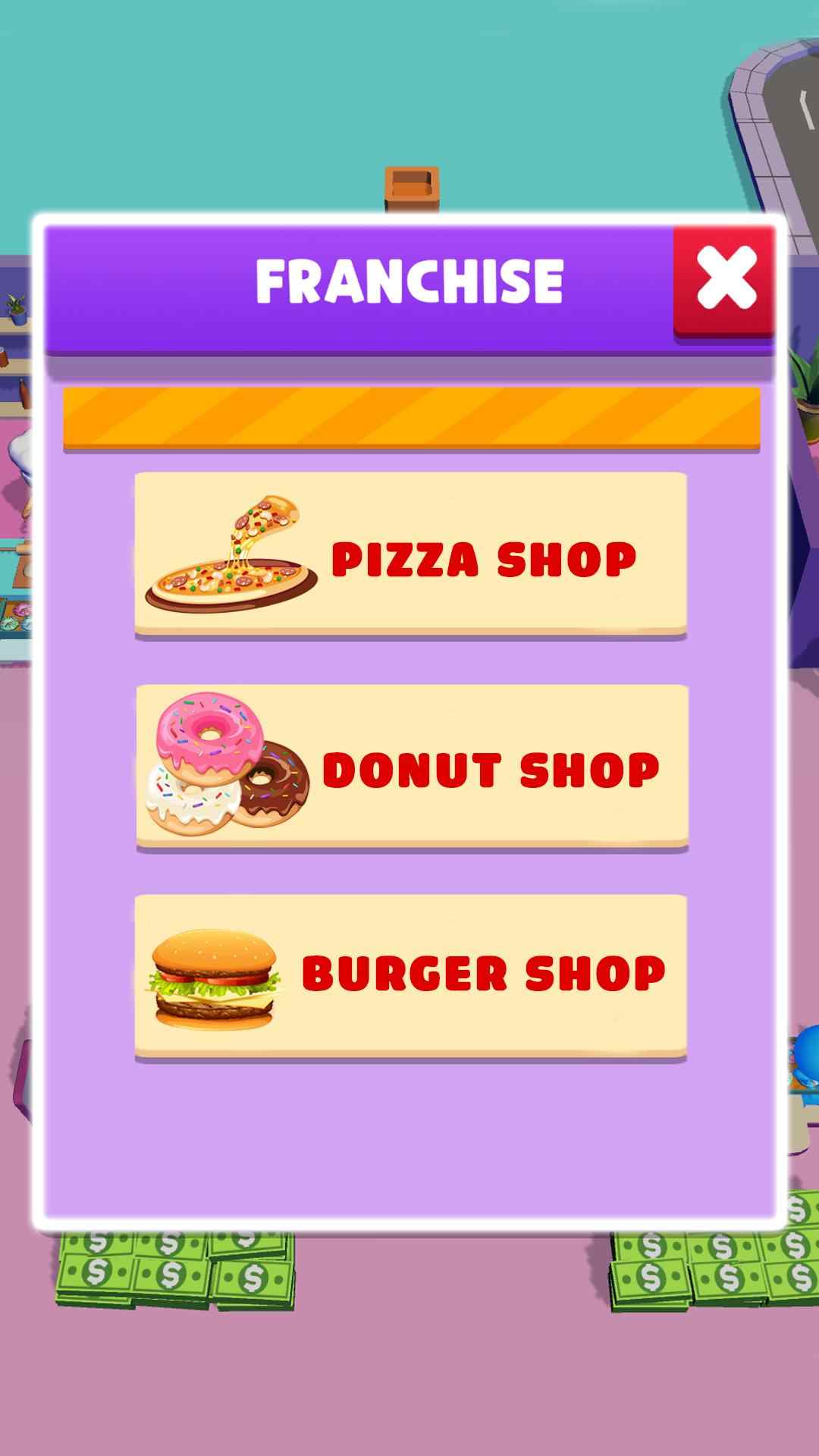Close the Franchise dialog
Screen dimensions: 819x1456
coord(724,280)
